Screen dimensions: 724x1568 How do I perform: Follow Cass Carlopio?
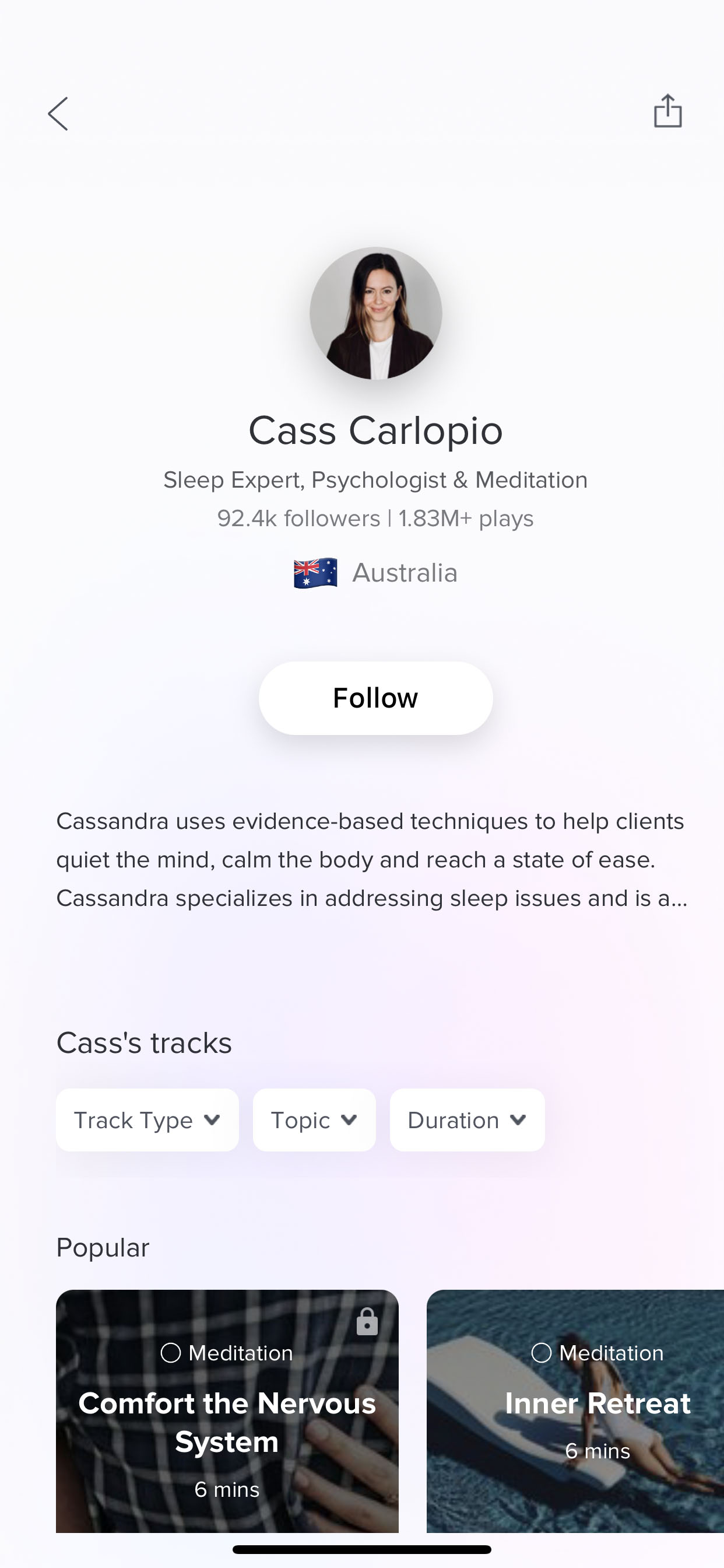pyautogui.click(x=375, y=698)
